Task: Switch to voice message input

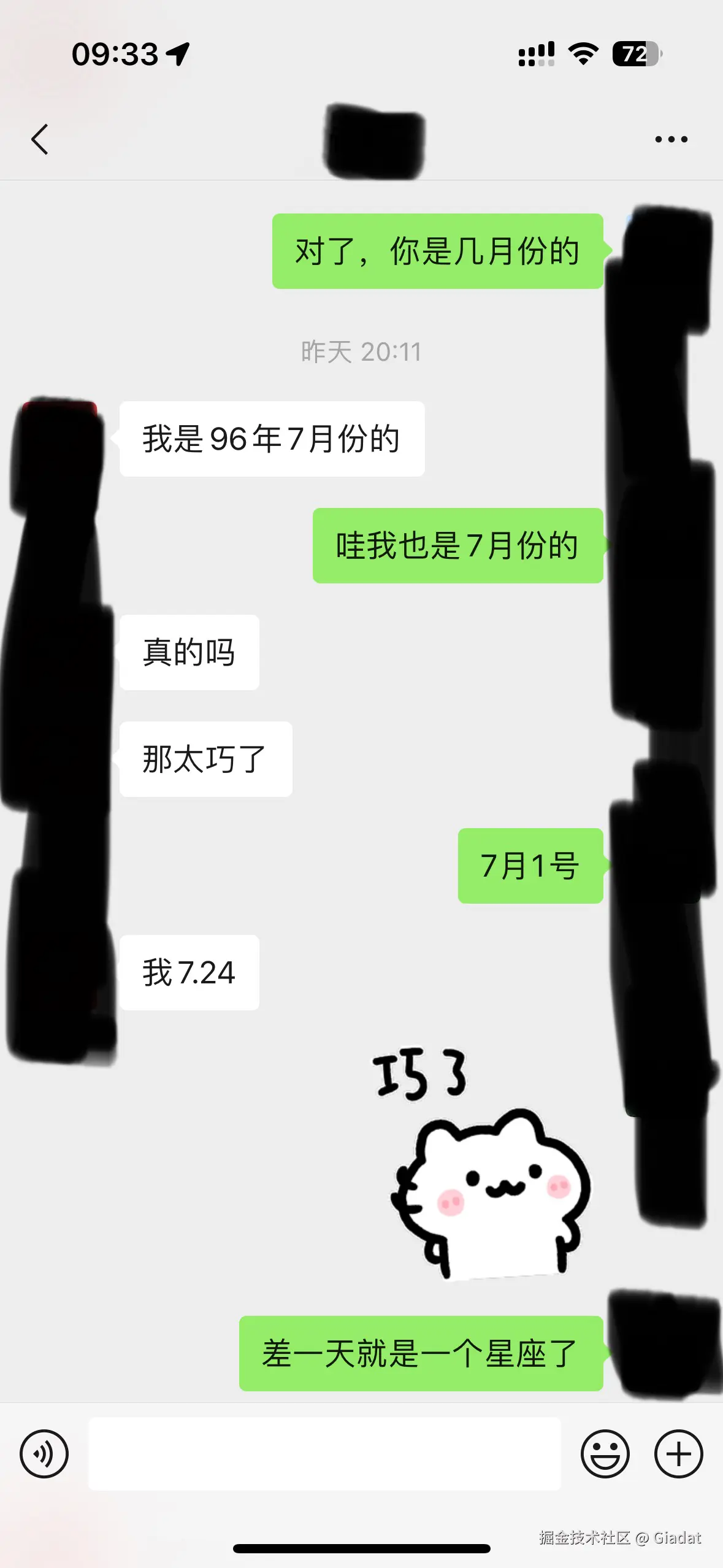Action: tap(44, 1453)
